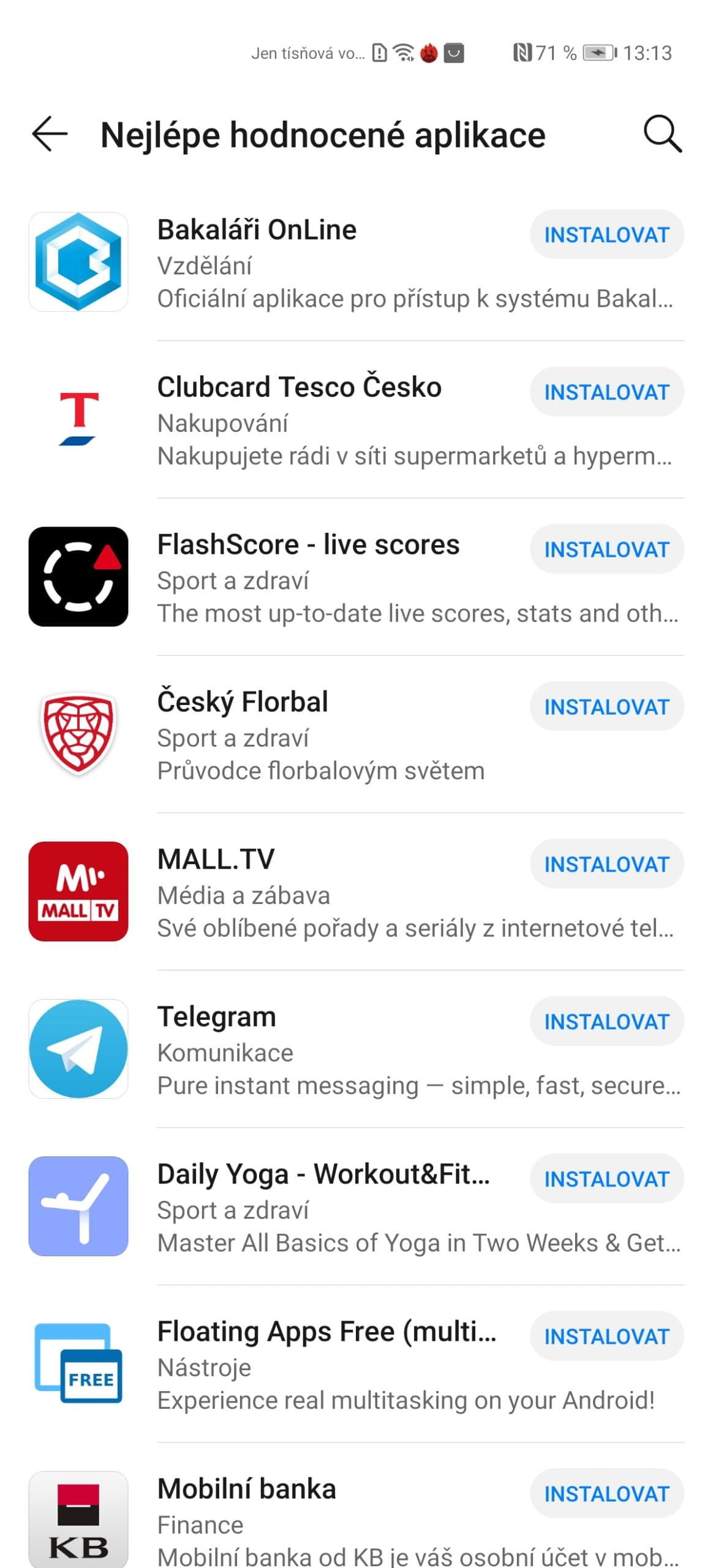The height and width of the screenshot is (1568, 713).
Task: Install Český Florbal
Action: [606, 707]
